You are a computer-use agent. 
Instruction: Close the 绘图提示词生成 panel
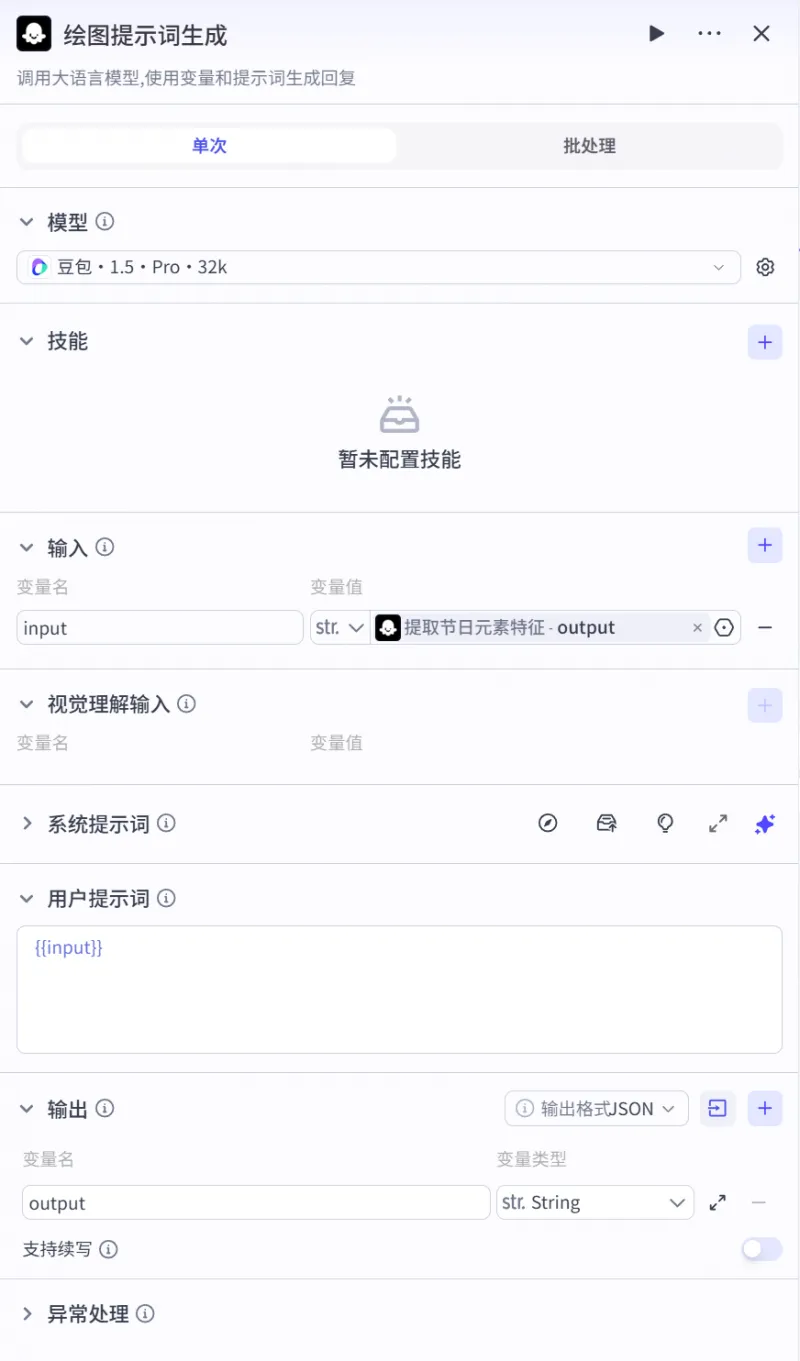click(761, 34)
